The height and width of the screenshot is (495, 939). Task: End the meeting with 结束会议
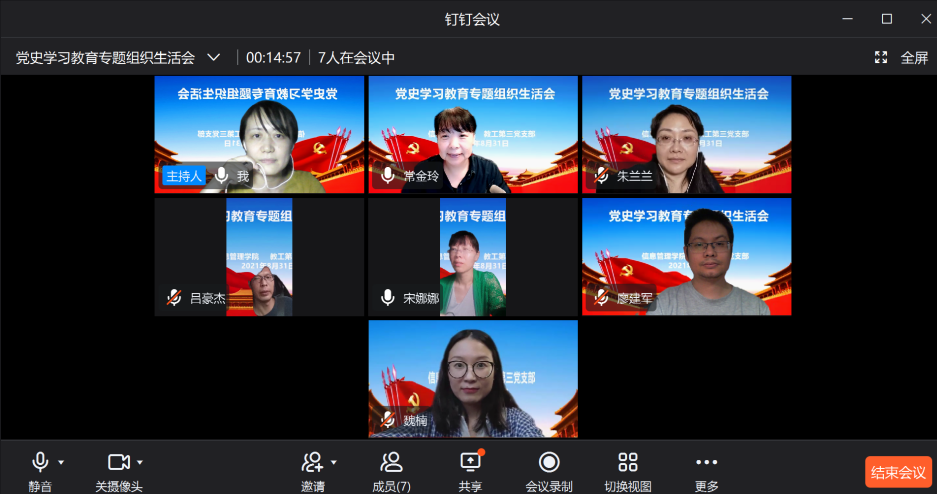pos(898,472)
